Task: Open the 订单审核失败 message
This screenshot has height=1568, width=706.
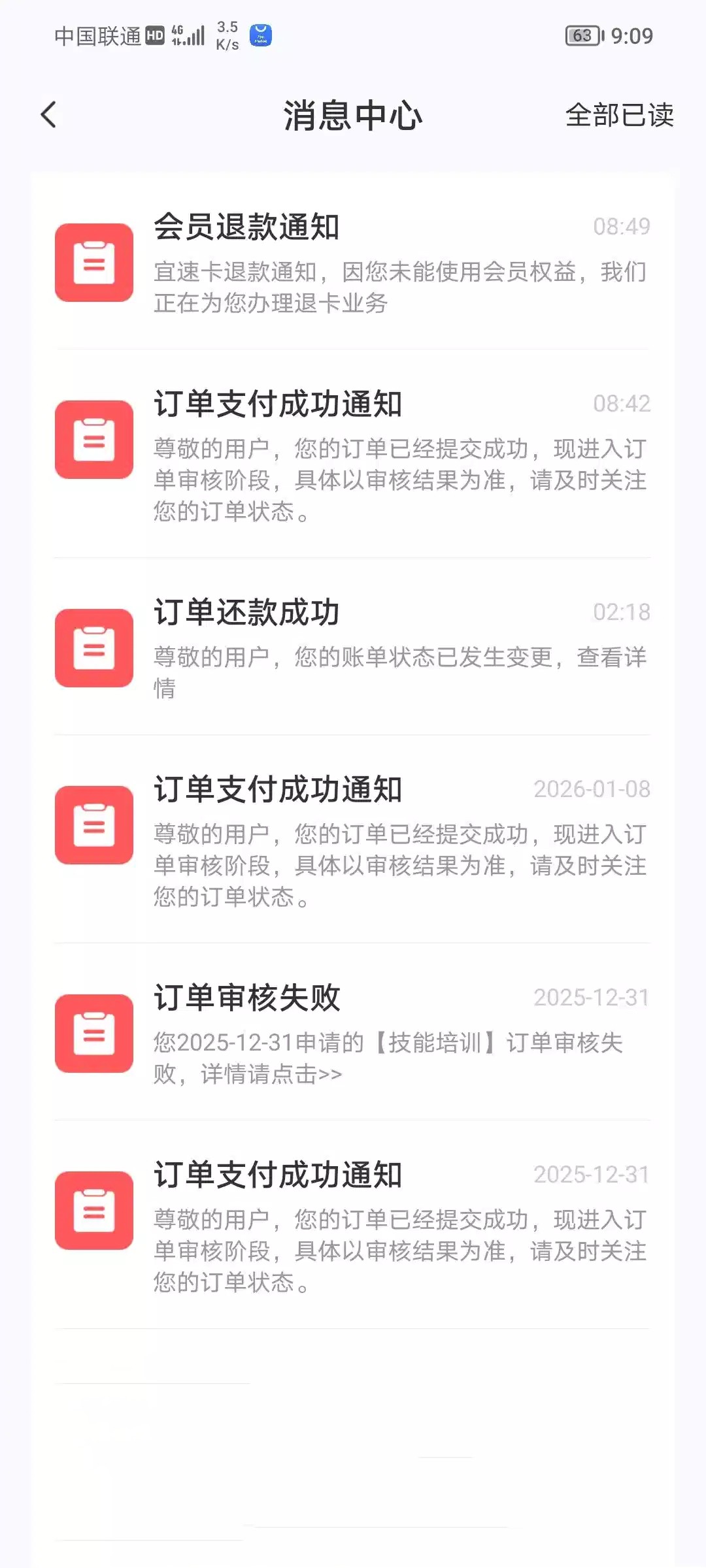Action: (x=353, y=1033)
